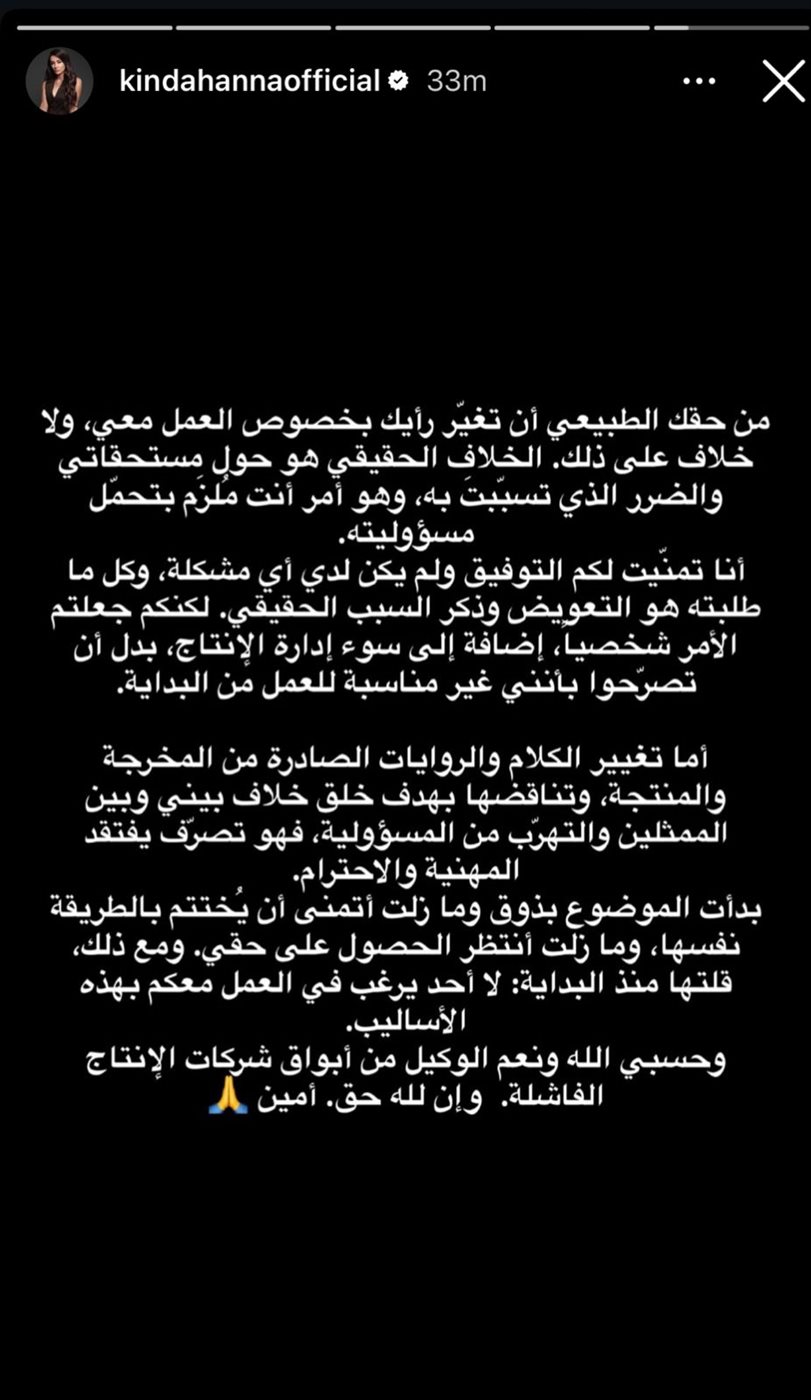
Task: View kindahannaofficial's profile picture
Action: point(59,83)
